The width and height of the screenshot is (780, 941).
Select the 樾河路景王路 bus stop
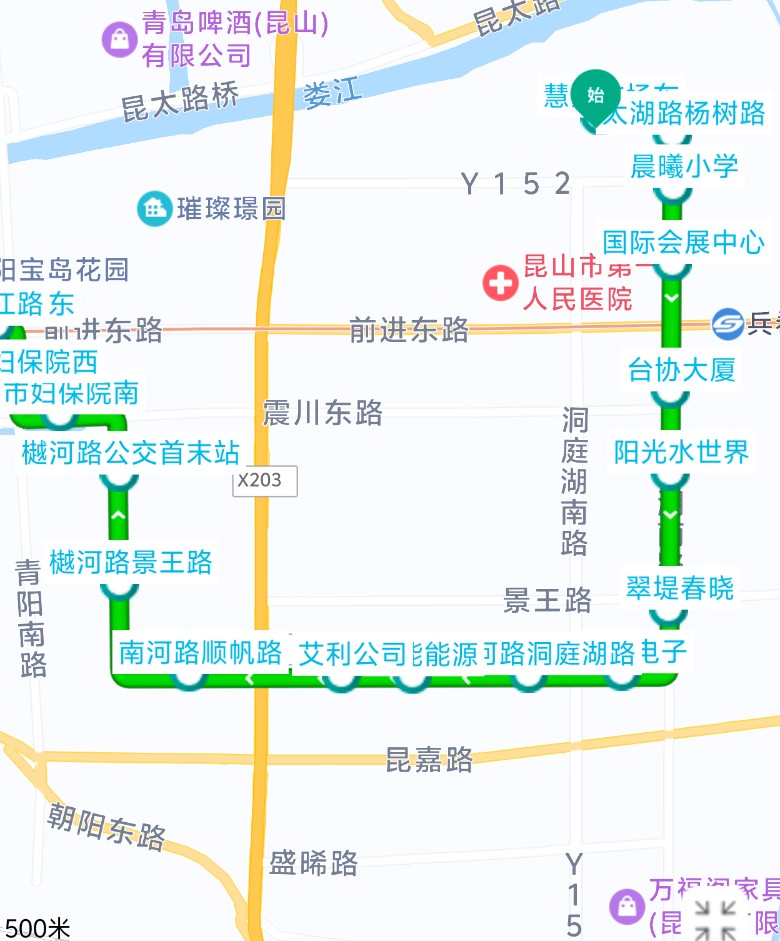(119, 586)
